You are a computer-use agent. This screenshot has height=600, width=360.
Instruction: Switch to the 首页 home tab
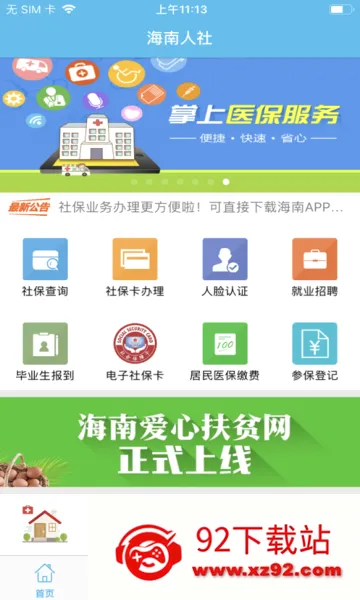45,580
